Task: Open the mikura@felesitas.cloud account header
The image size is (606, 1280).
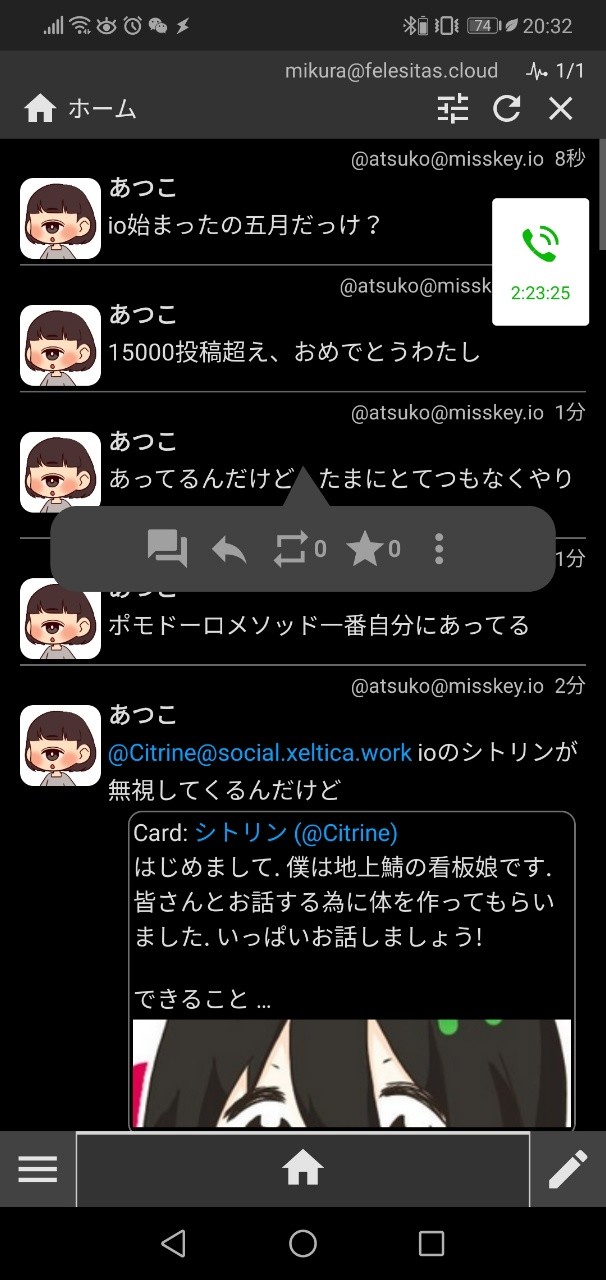Action: tap(391, 71)
